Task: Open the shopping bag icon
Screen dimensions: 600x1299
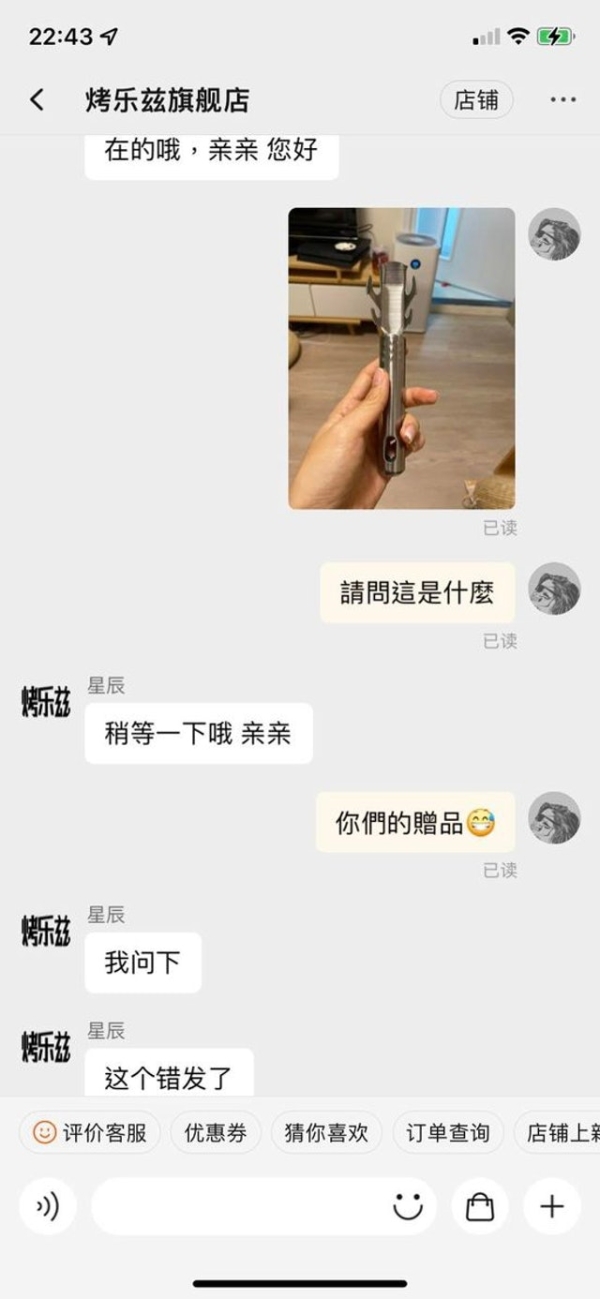Action: (480, 1207)
